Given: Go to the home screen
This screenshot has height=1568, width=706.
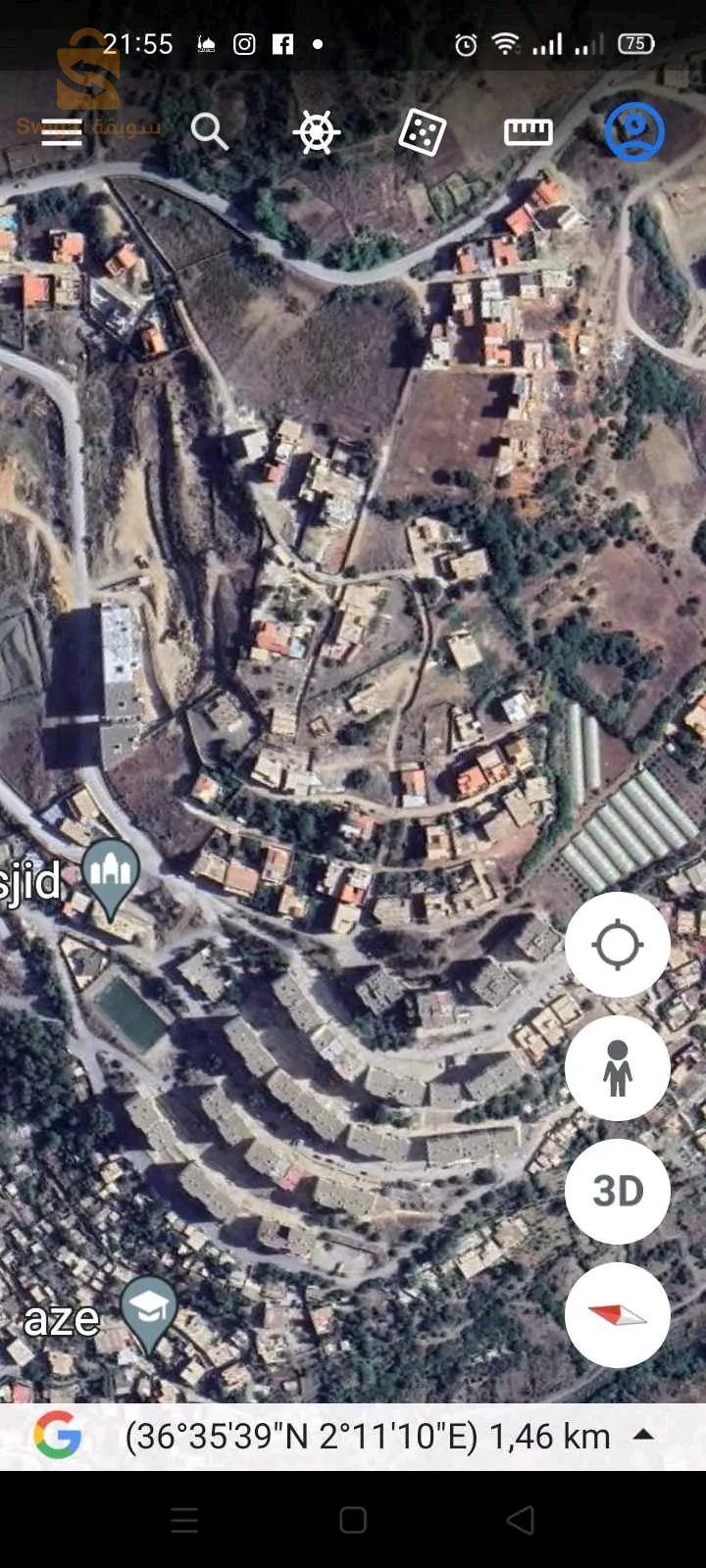Looking at the screenshot, I should [x=353, y=1520].
